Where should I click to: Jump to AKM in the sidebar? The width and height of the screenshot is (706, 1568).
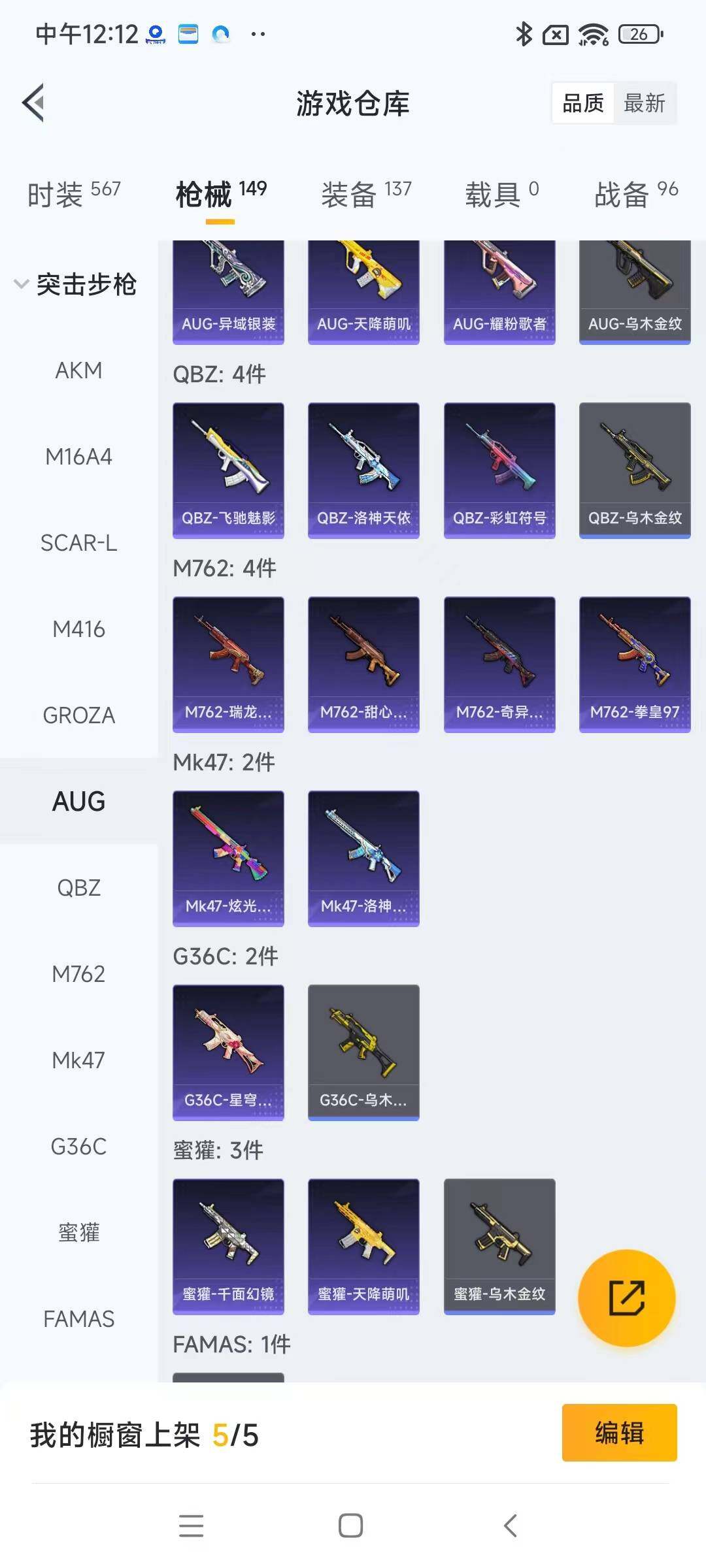click(x=78, y=370)
